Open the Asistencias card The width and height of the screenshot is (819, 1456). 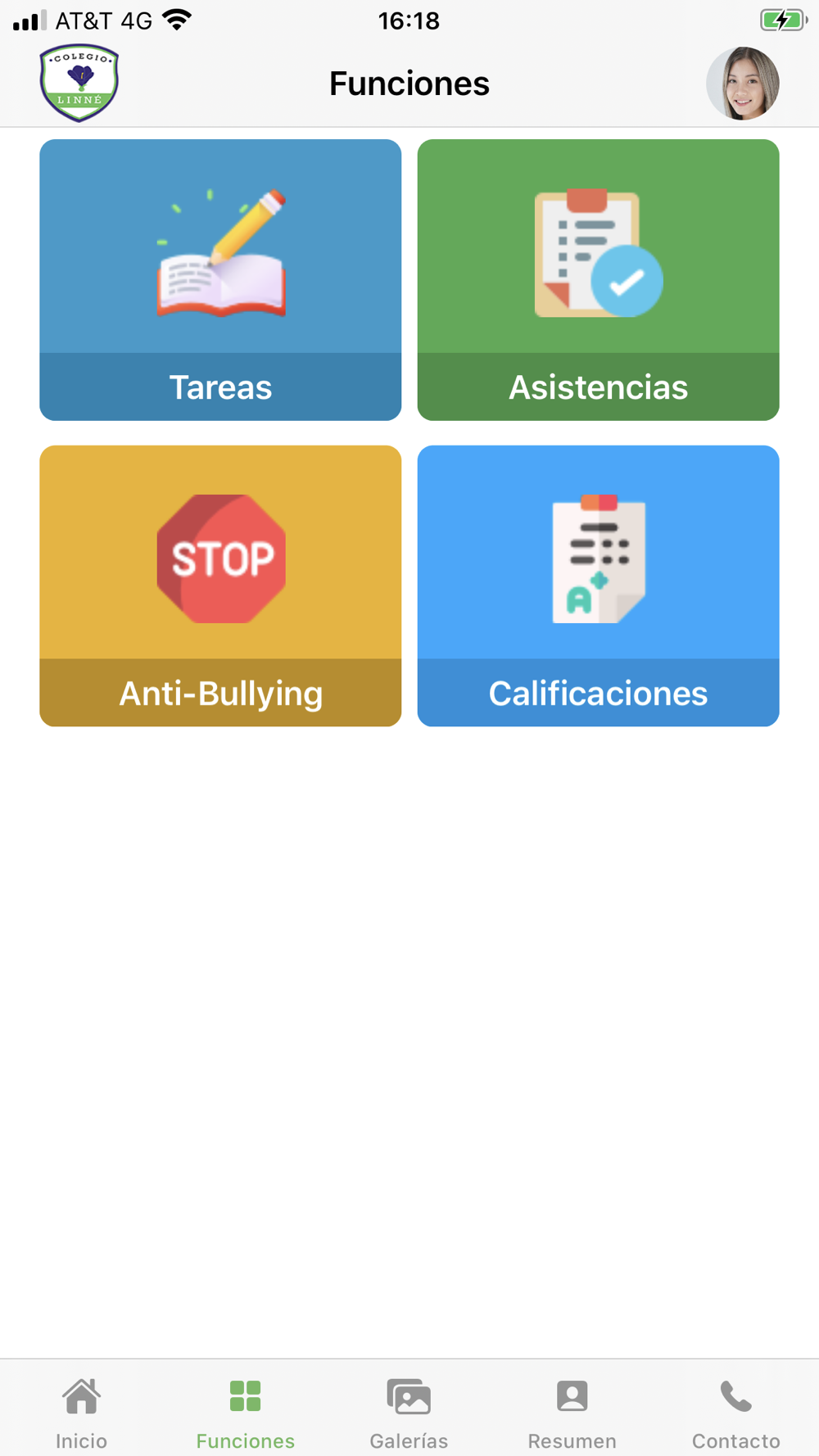598,280
